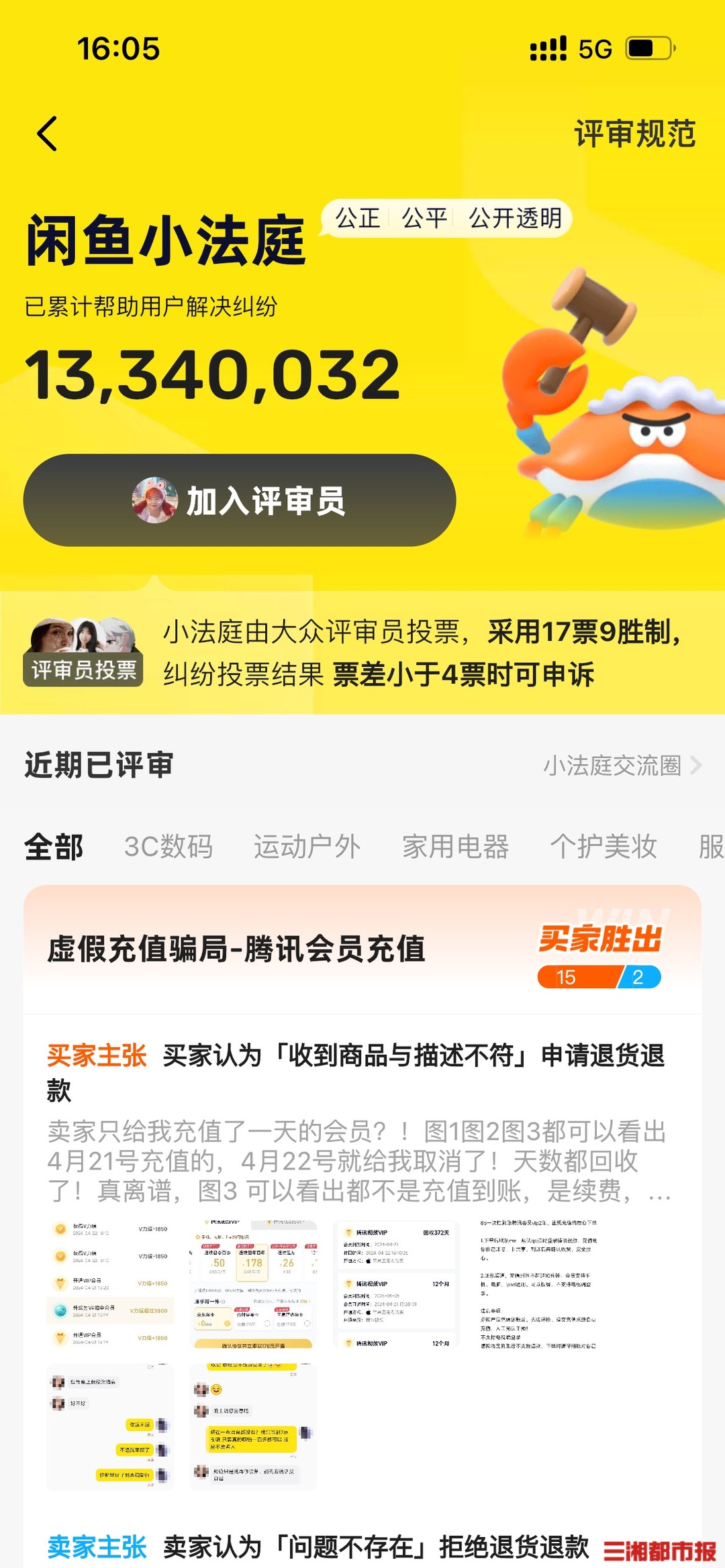Open the 腾讯视频VIP 回收372天 evidence image
The image size is (725, 1568).
[397, 1284]
